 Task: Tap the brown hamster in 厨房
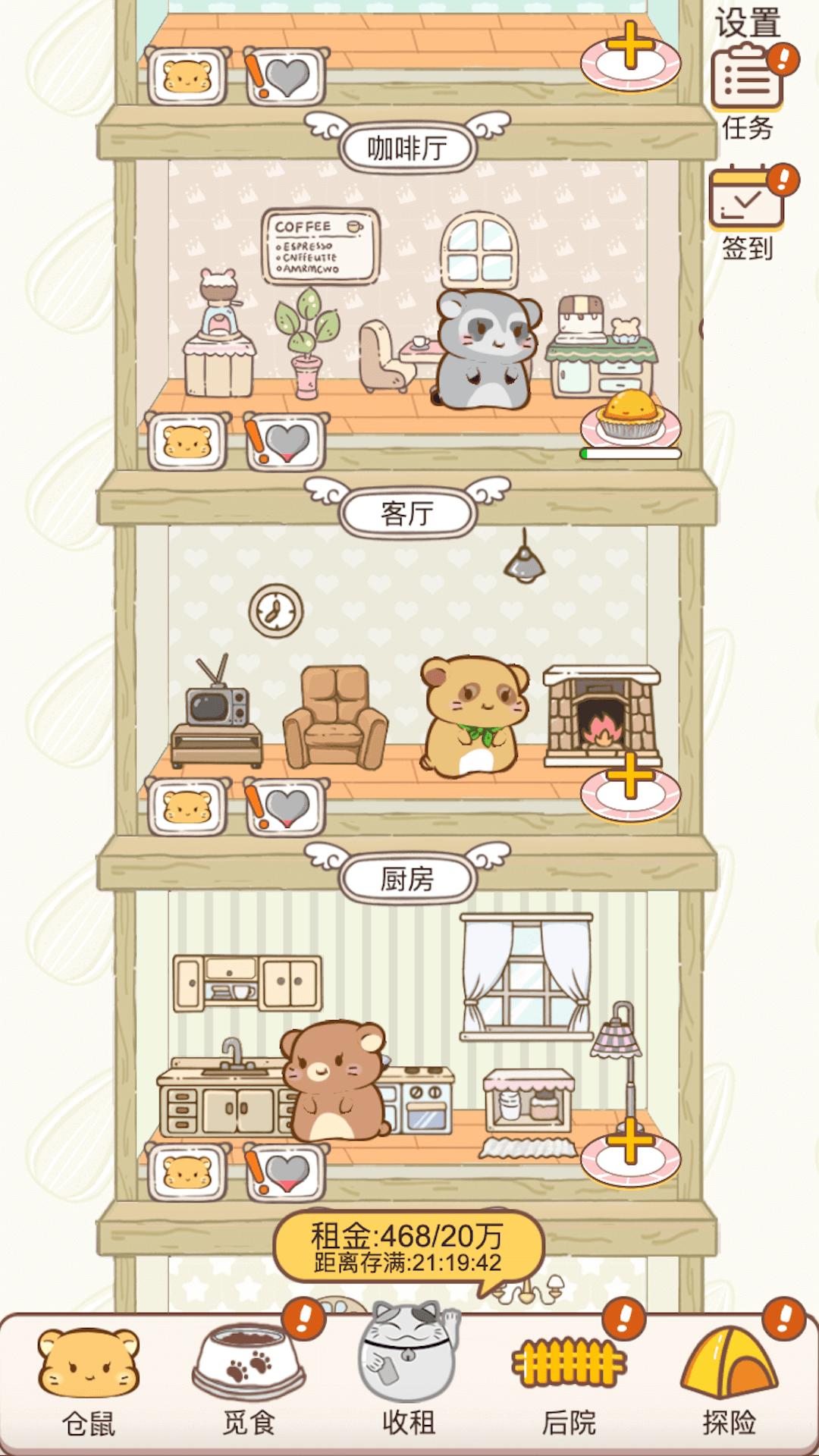point(334,1081)
